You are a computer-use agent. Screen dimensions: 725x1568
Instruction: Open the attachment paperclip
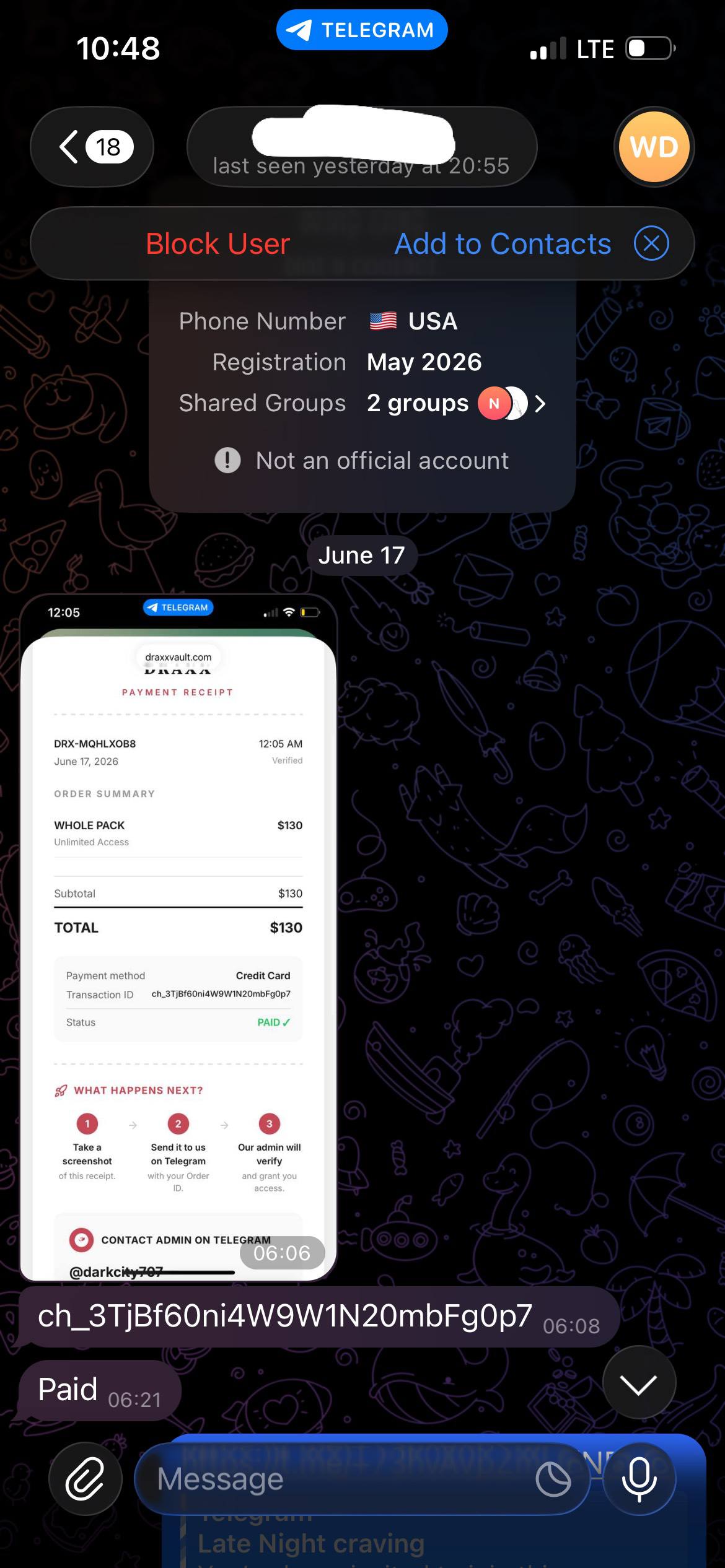[x=86, y=1479]
